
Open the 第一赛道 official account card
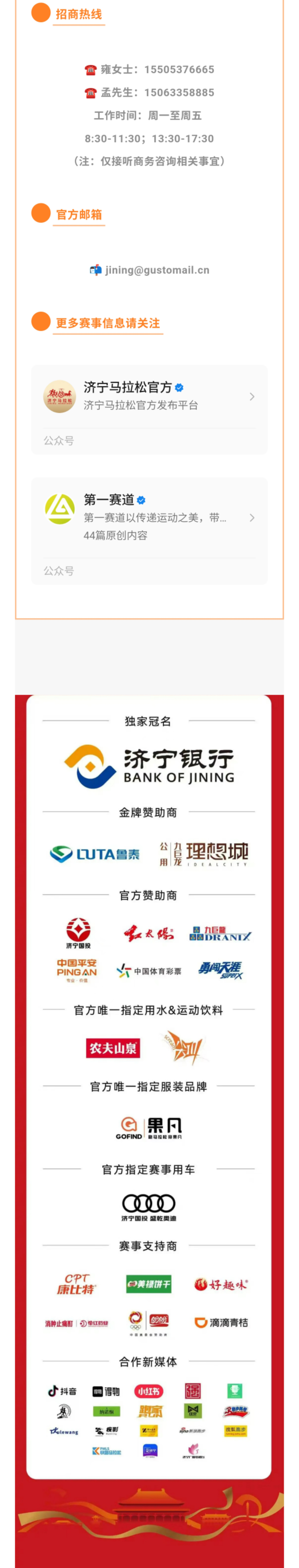click(149, 517)
